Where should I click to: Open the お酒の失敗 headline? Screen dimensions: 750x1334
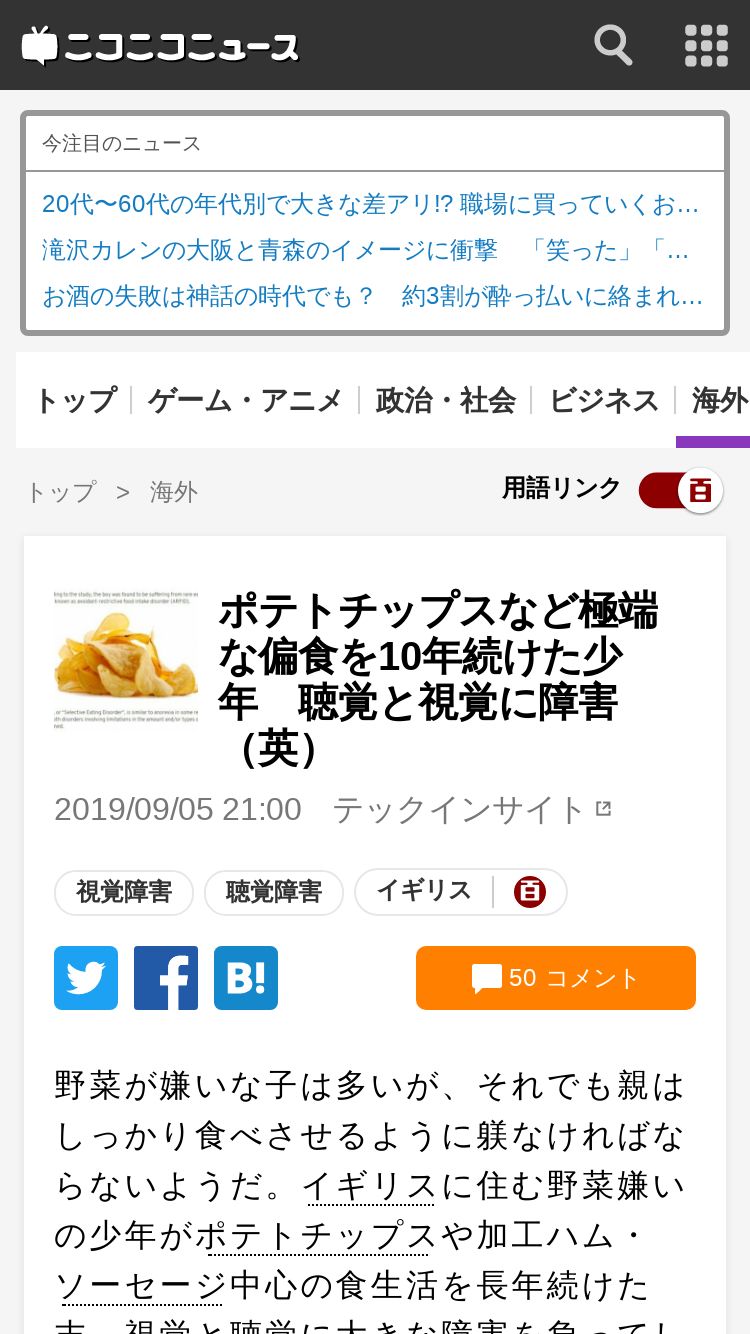[373, 296]
